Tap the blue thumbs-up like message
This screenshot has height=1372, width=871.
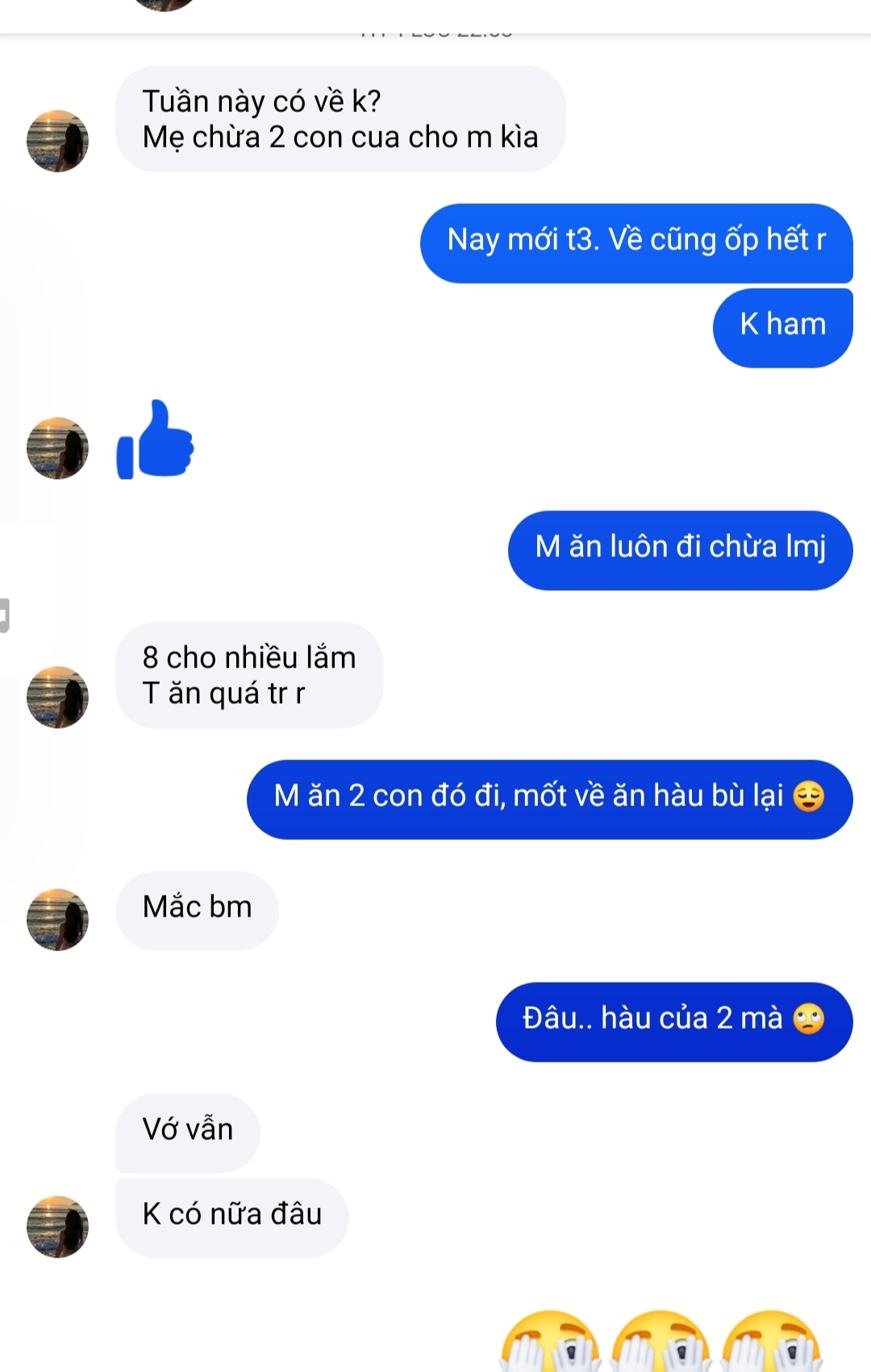(x=156, y=440)
